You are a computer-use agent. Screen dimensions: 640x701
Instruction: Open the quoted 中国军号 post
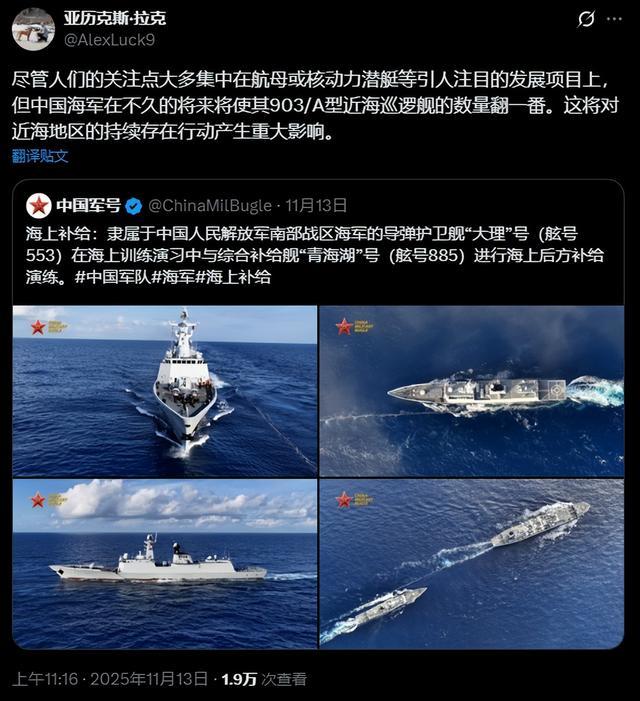tap(320, 240)
